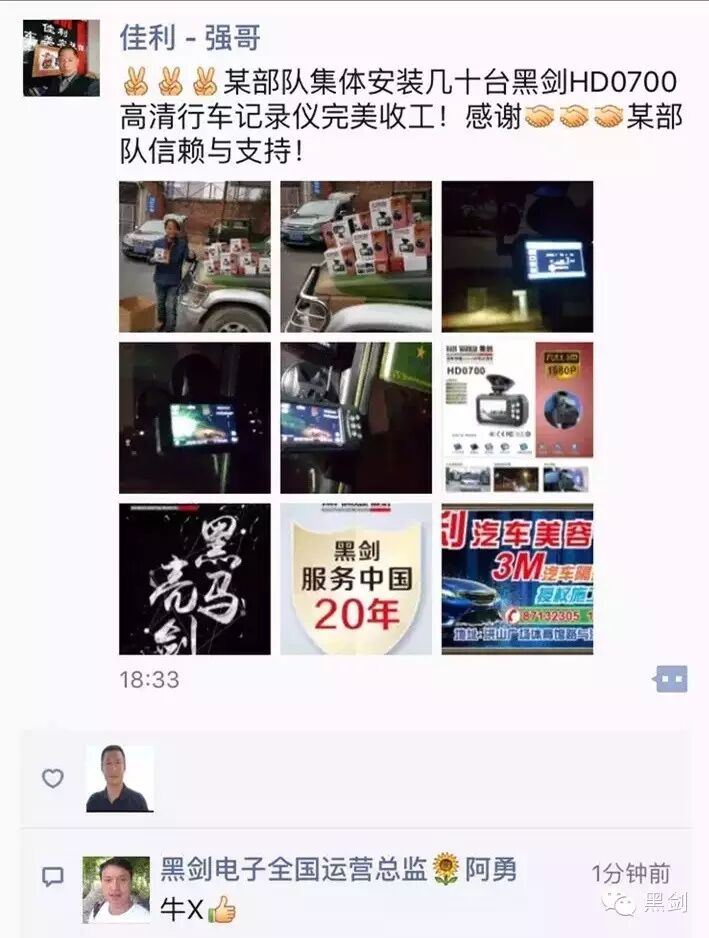
Task: Open the like and comment action button
Action: pyautogui.click(x=671, y=679)
